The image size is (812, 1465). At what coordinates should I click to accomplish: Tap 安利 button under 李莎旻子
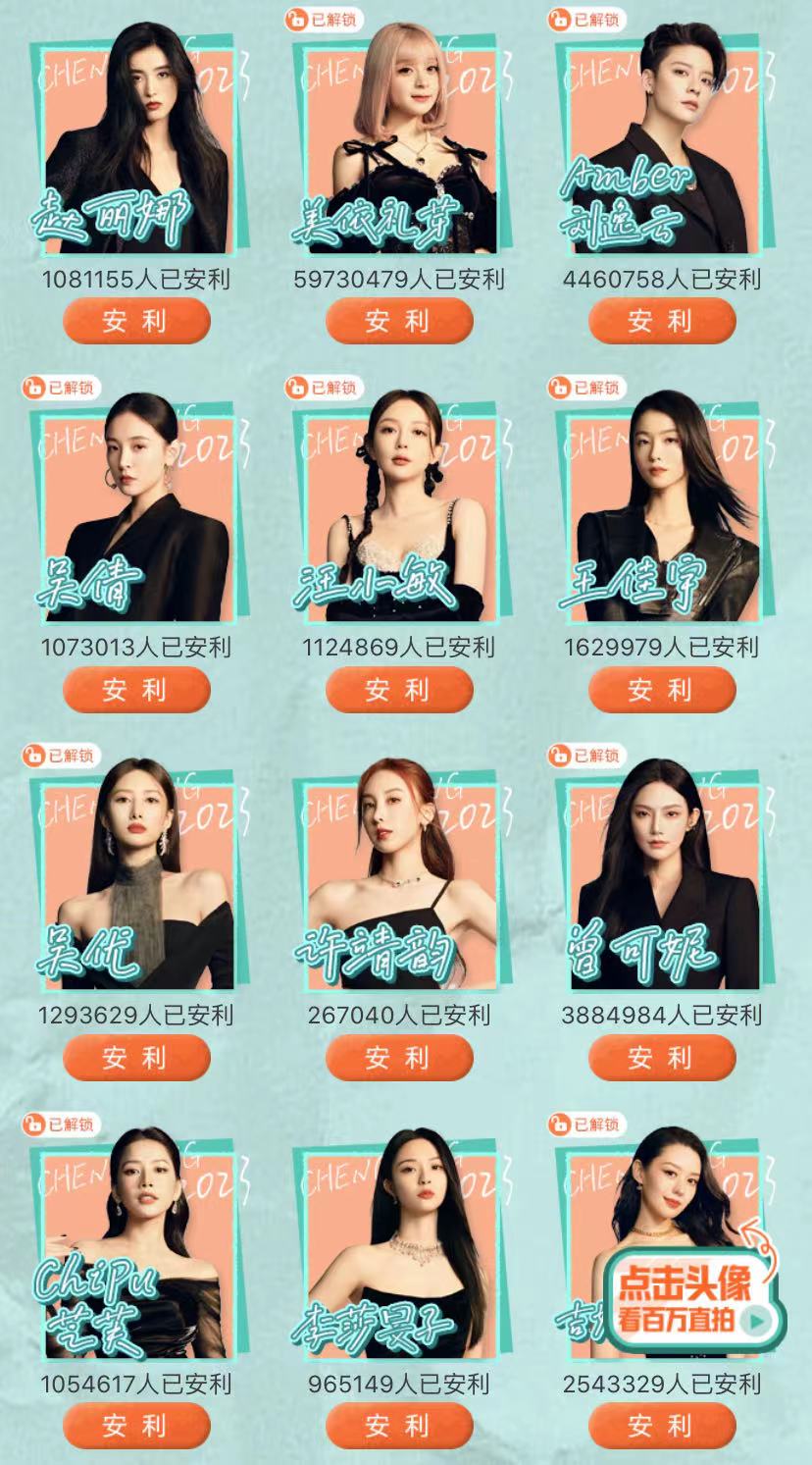pos(399,1426)
